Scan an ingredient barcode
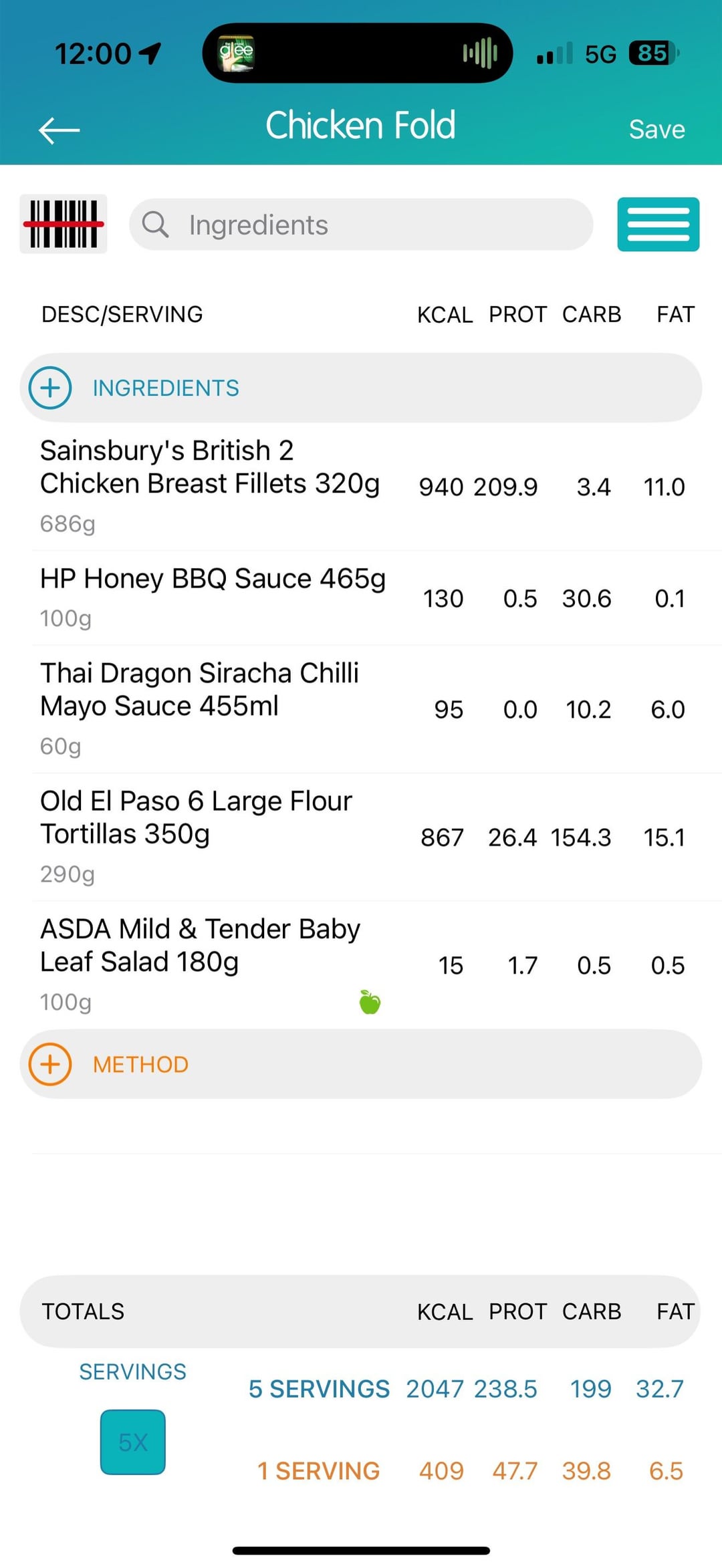 64,225
